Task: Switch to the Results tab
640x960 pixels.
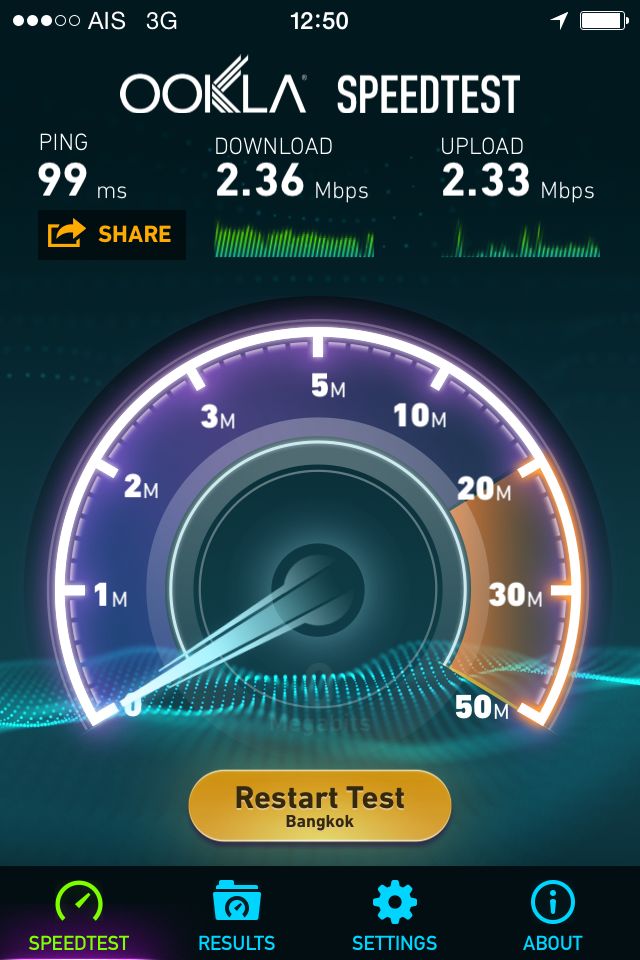Action: pos(237,915)
